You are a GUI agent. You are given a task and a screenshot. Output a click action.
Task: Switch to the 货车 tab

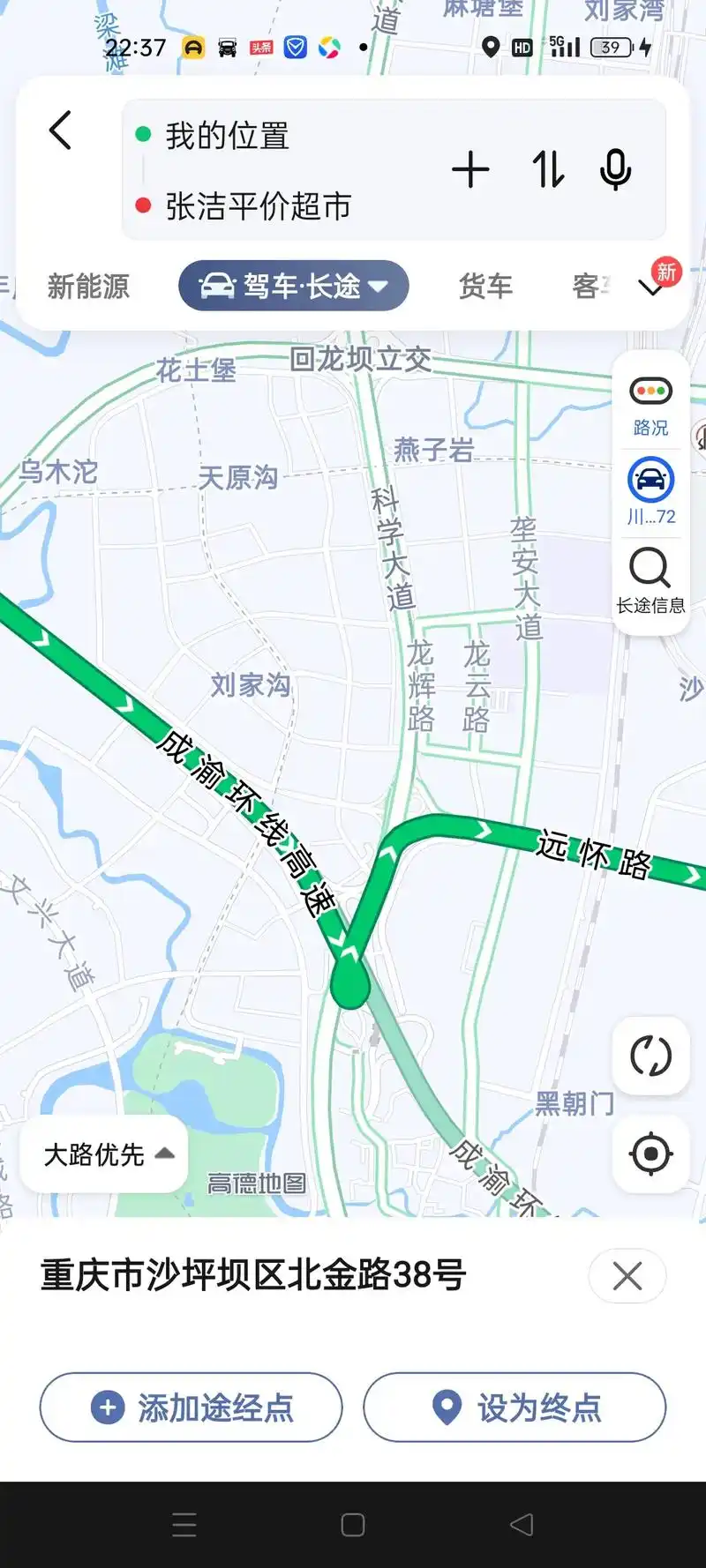pos(485,287)
